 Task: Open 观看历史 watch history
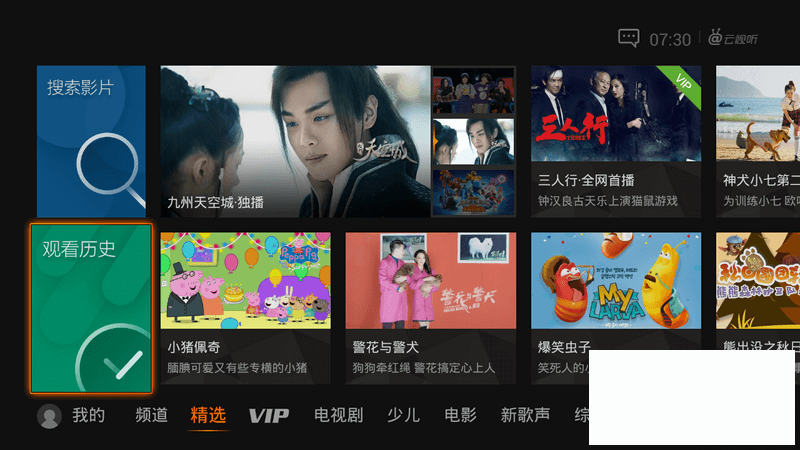click(91, 309)
